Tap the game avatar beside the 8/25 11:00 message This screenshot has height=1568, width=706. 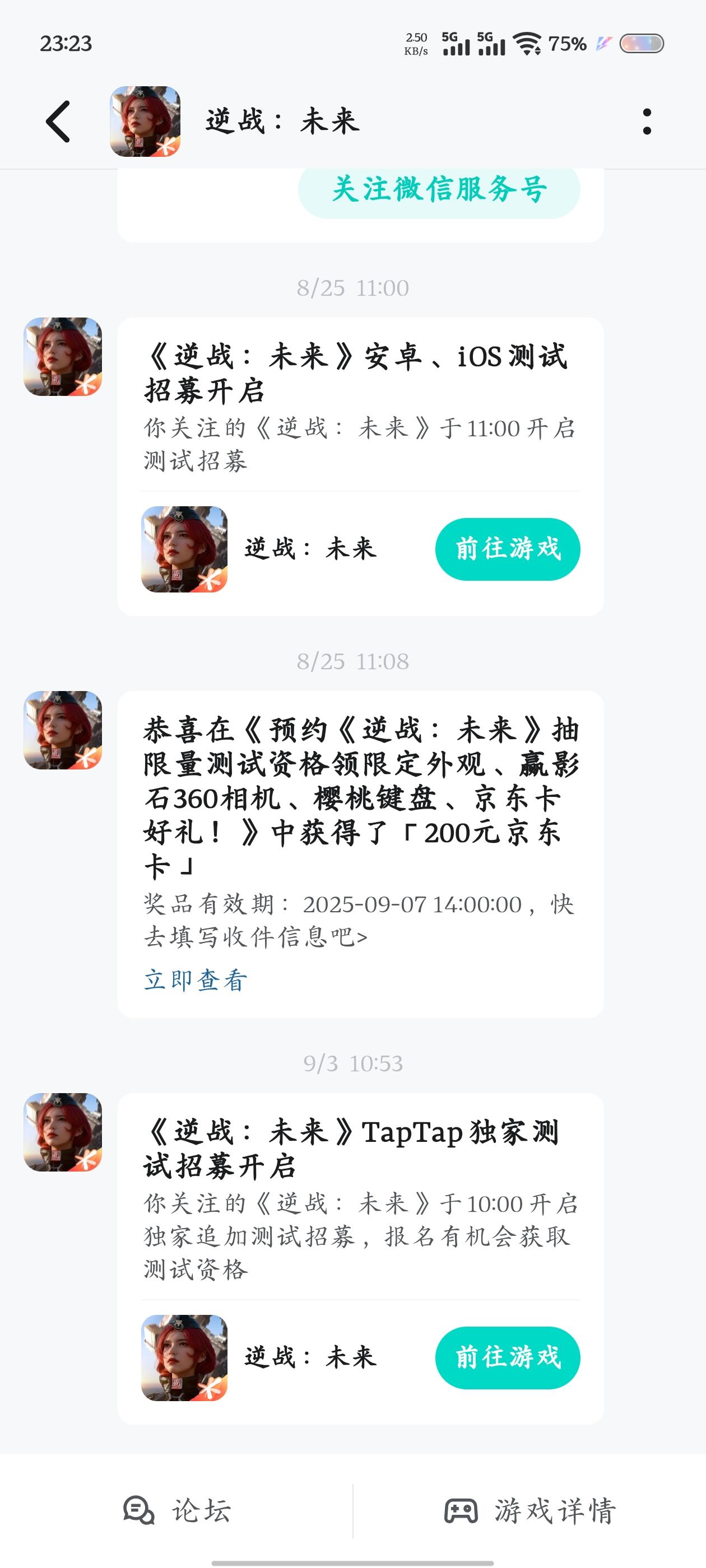point(62,361)
